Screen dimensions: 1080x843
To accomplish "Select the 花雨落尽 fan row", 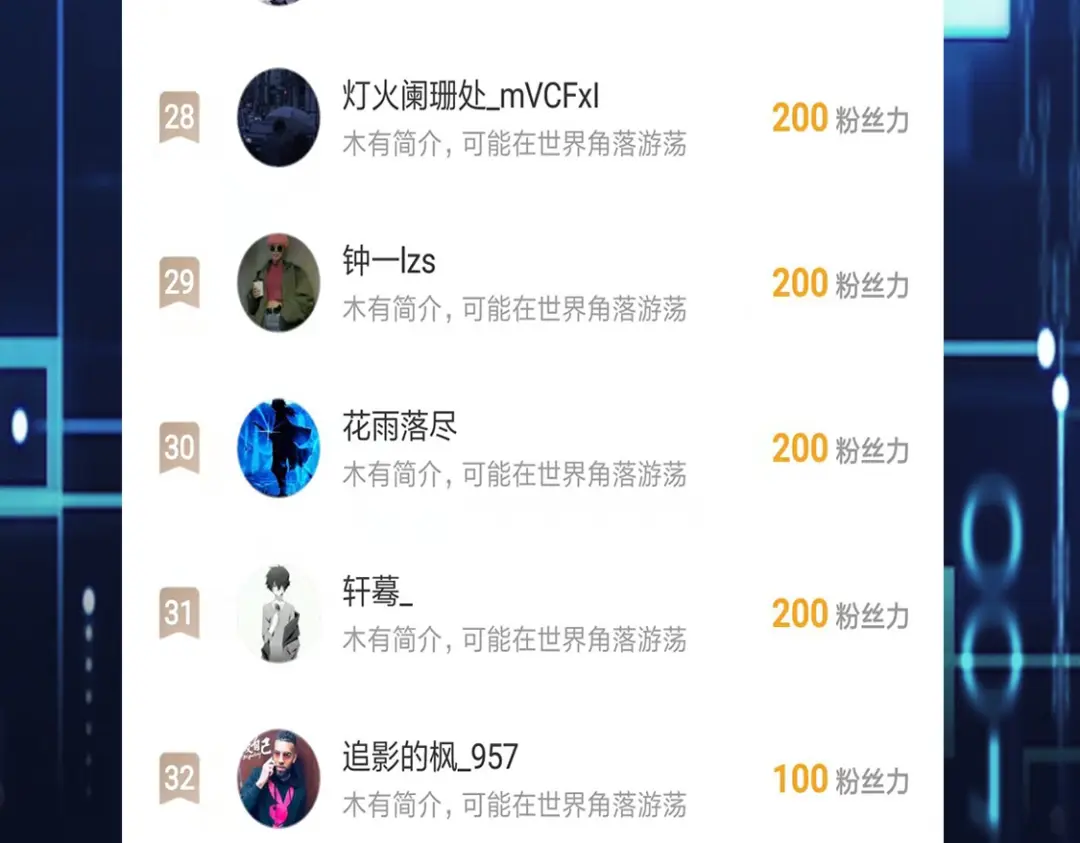I will point(400,428).
